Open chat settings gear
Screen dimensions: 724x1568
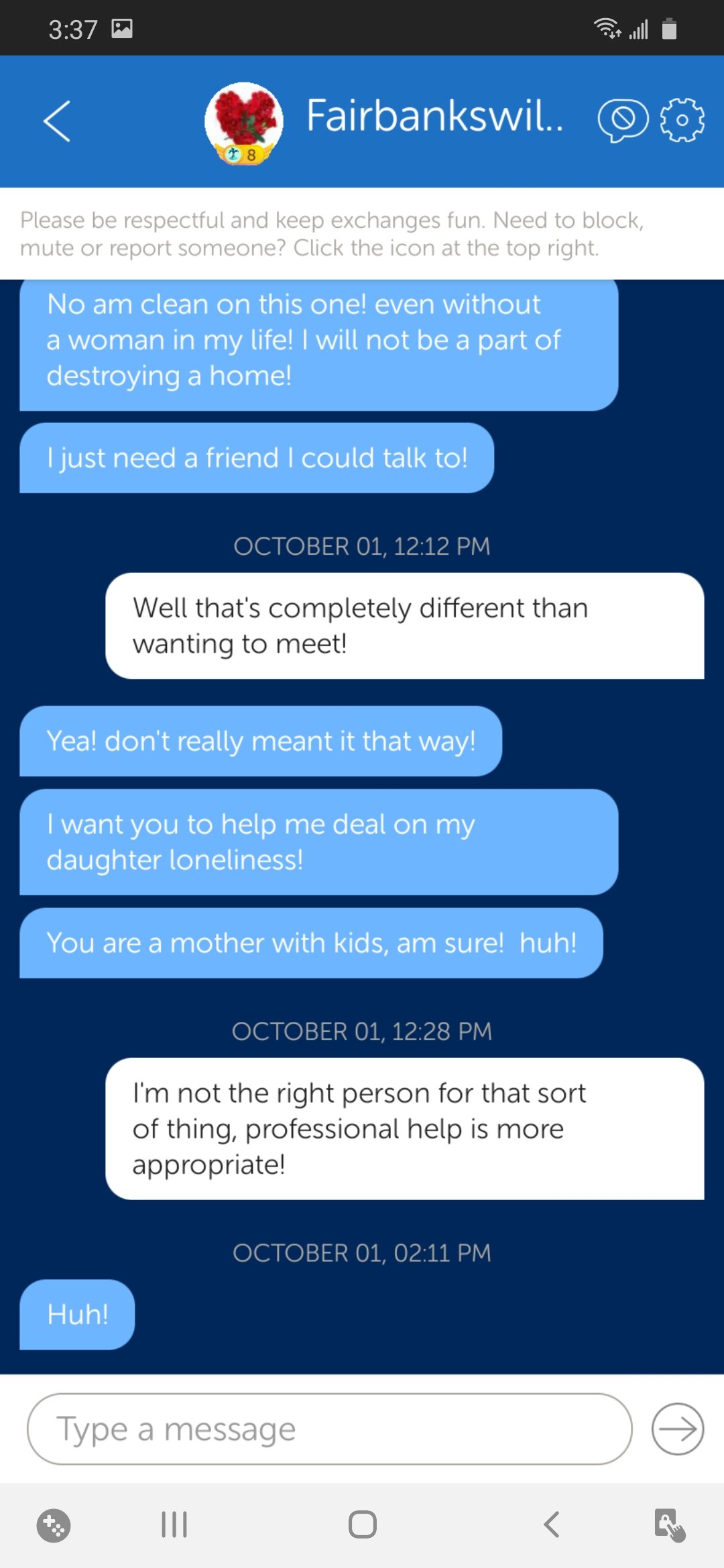coord(682,121)
